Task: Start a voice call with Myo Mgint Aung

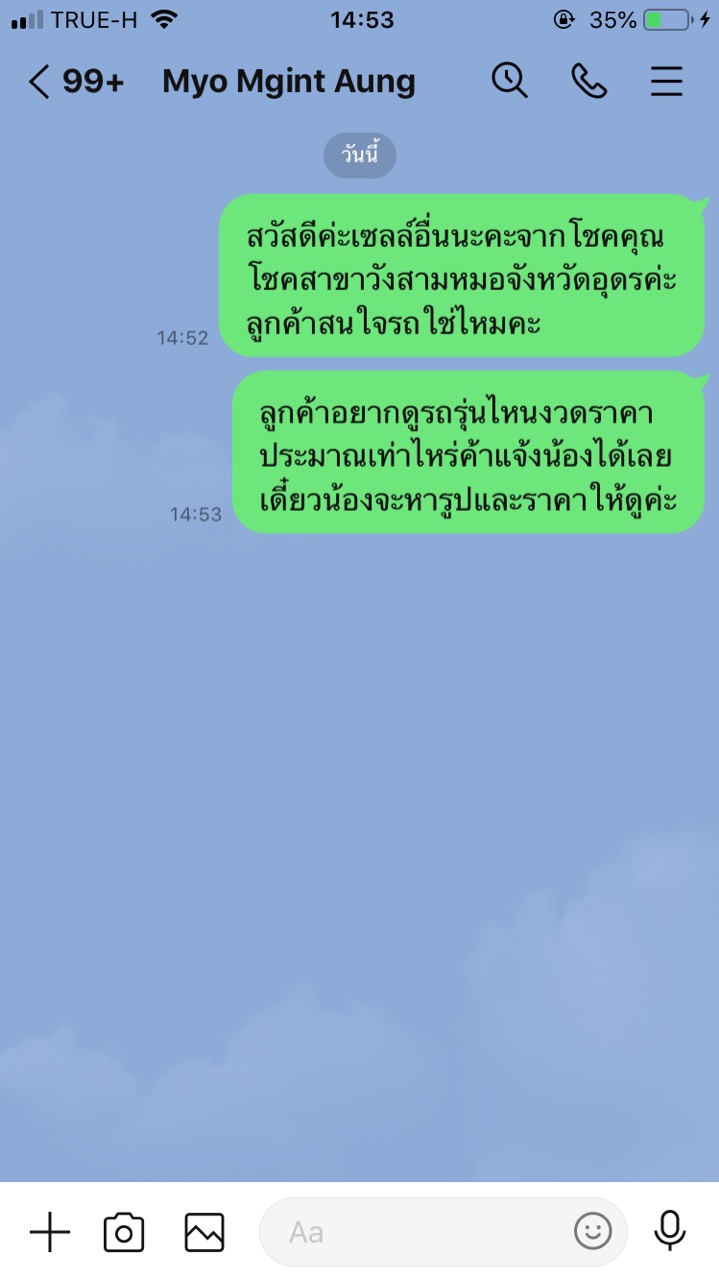Action: pyautogui.click(x=589, y=82)
